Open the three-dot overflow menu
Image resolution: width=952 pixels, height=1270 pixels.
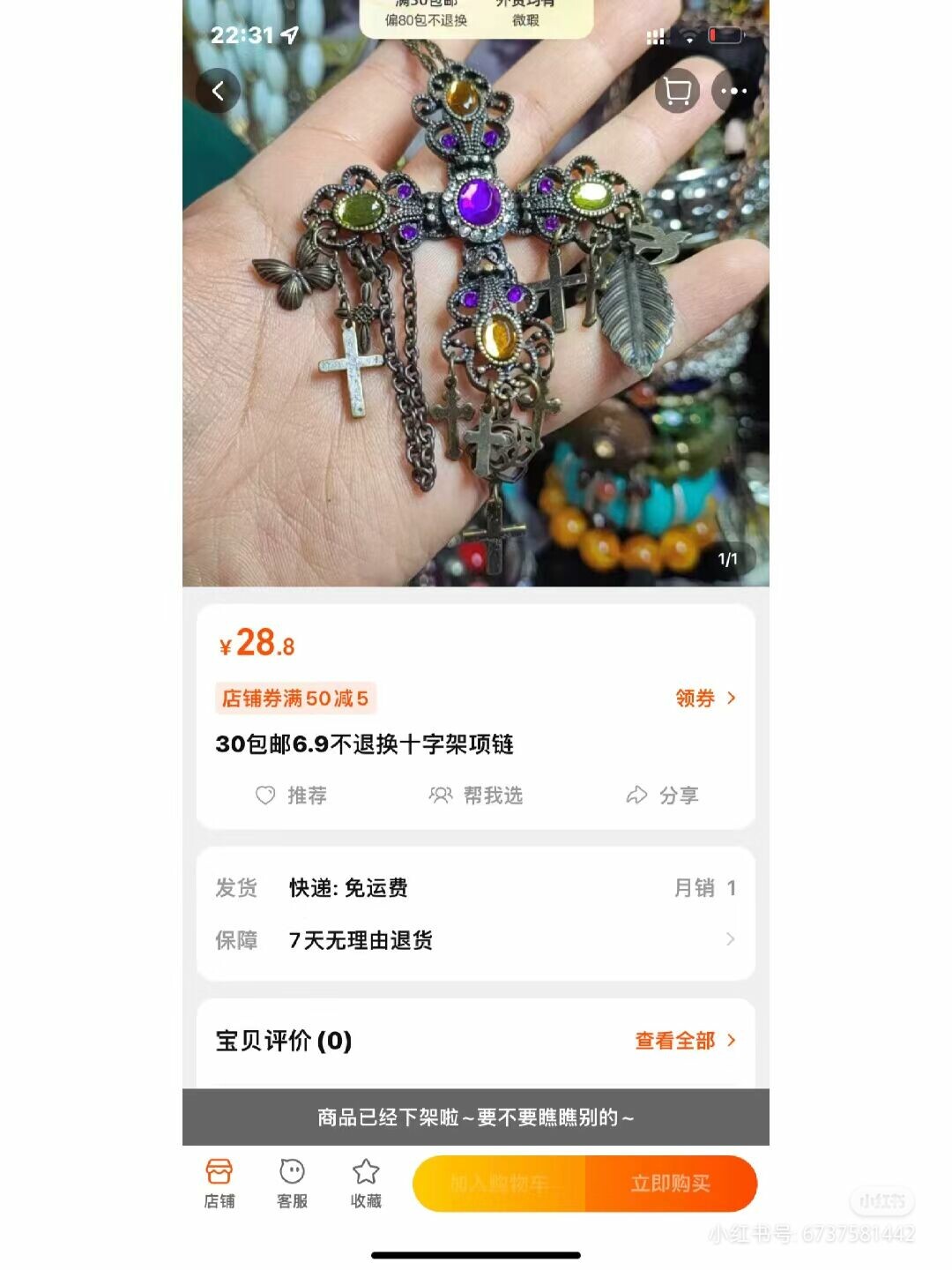point(733,91)
